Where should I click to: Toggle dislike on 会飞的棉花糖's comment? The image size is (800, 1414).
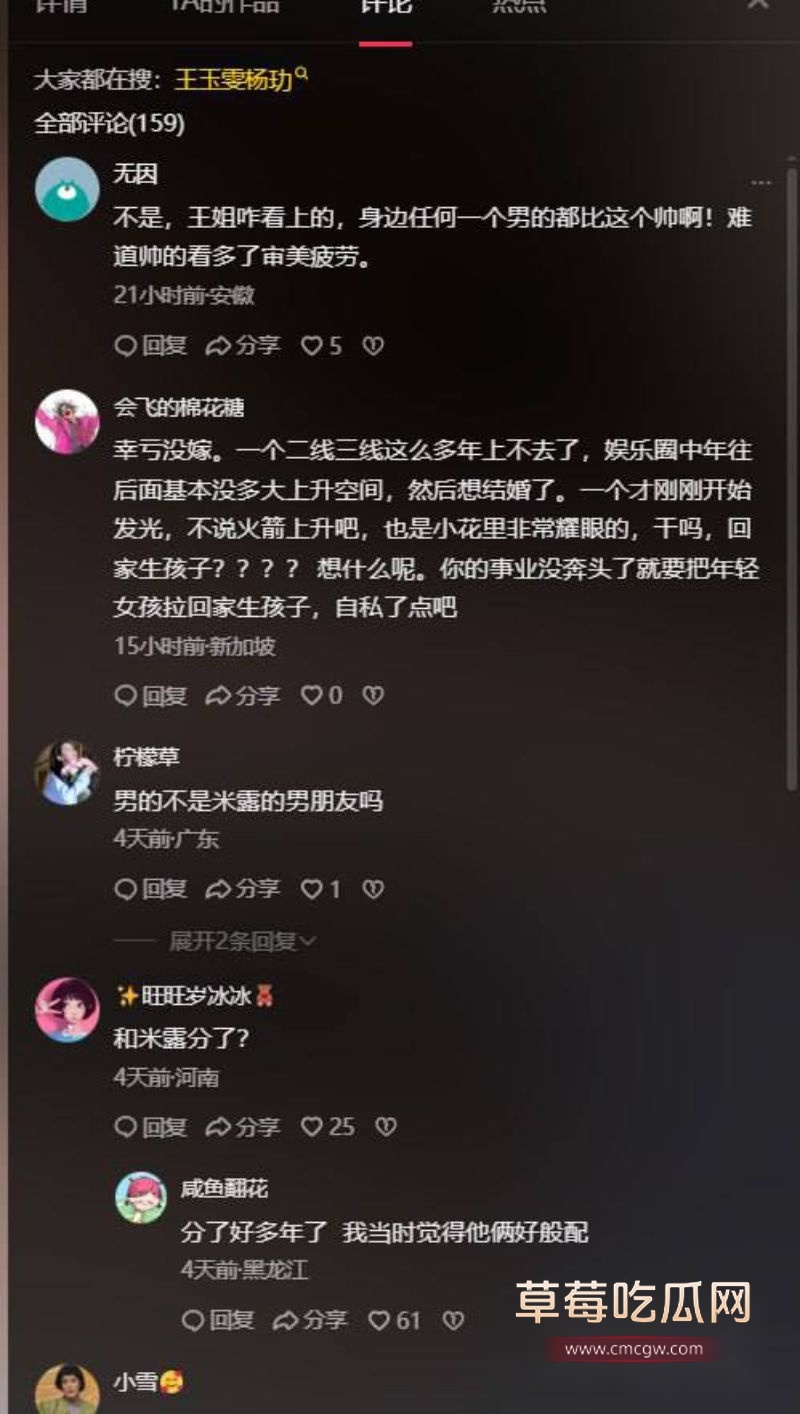[x=370, y=696]
